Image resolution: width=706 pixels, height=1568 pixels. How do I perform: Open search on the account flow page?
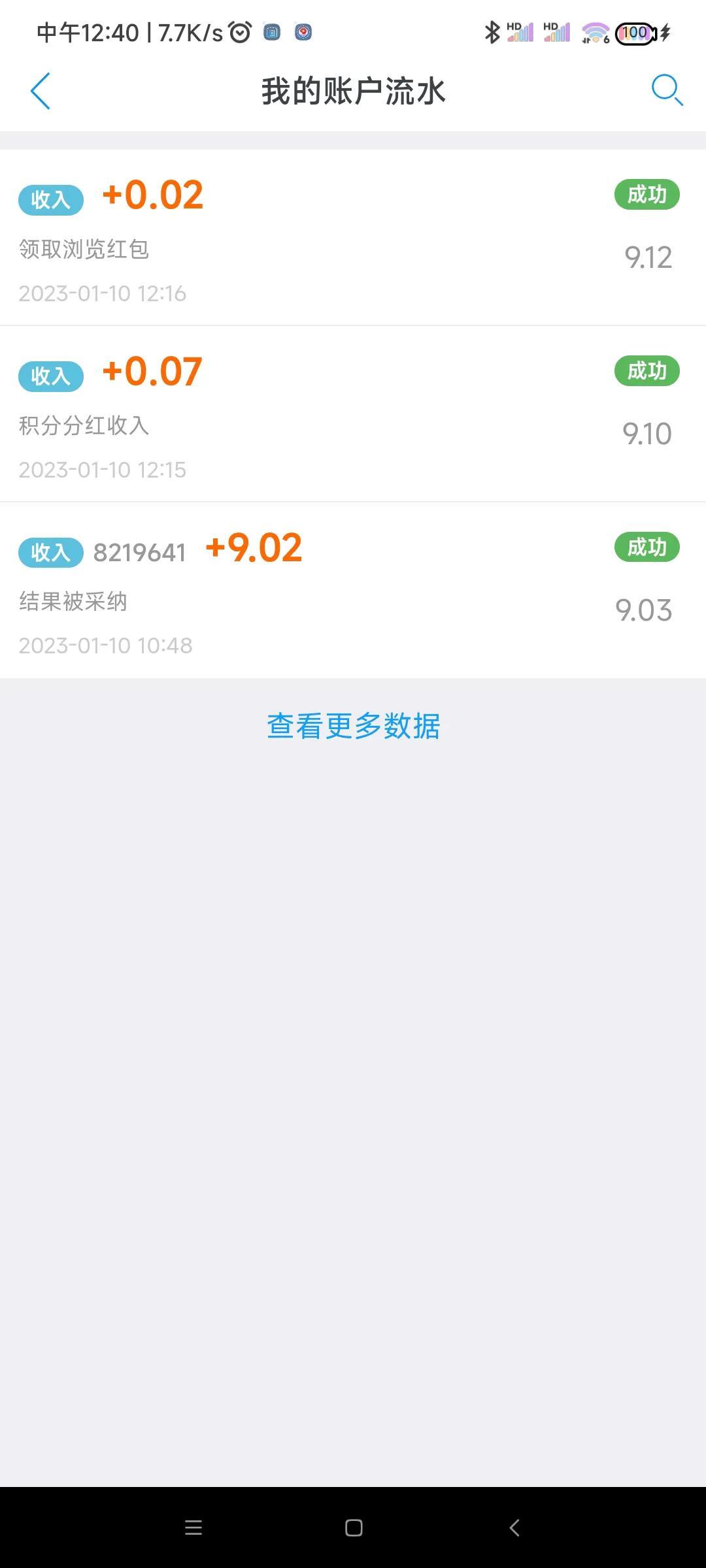click(666, 91)
